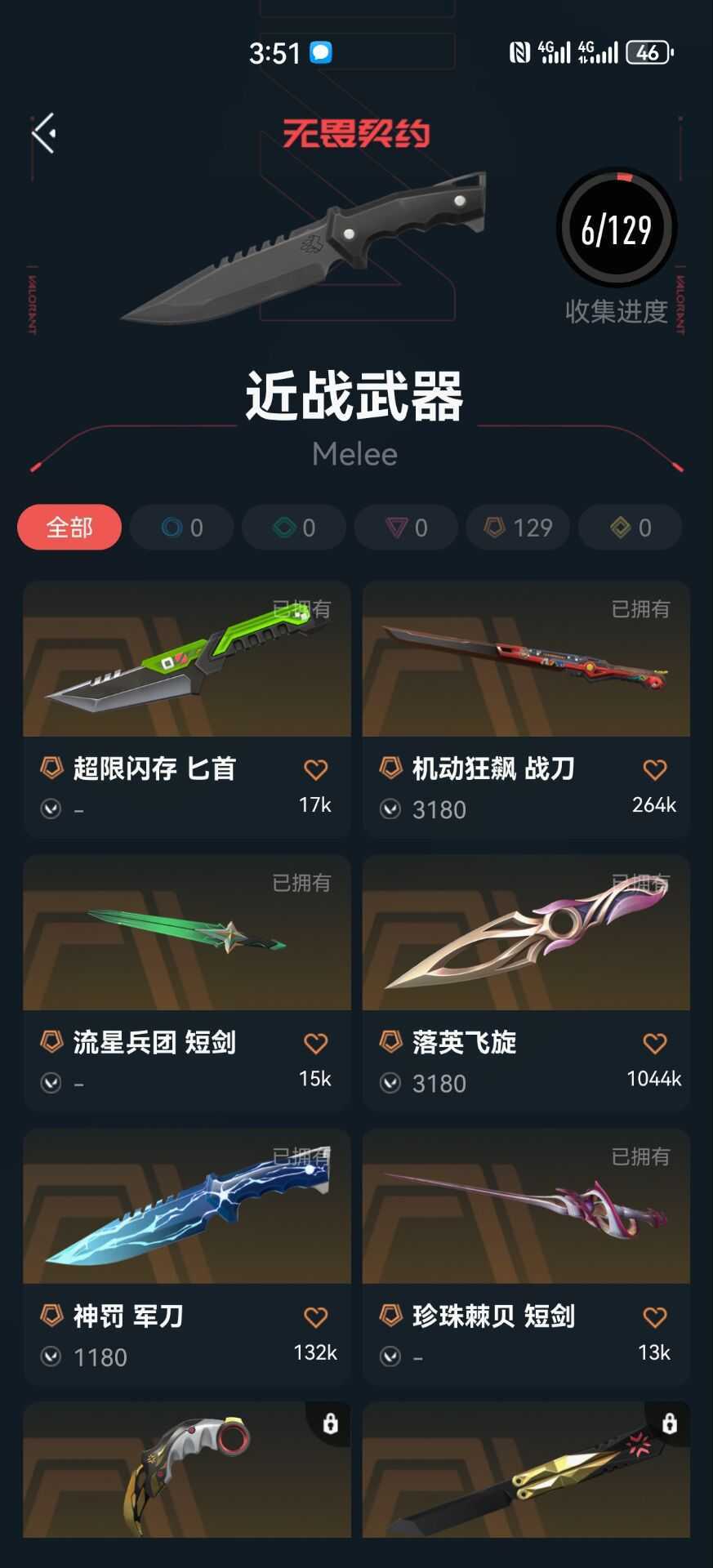Open the locked karambit skin card
The image size is (713, 1568).
pos(187,1470)
